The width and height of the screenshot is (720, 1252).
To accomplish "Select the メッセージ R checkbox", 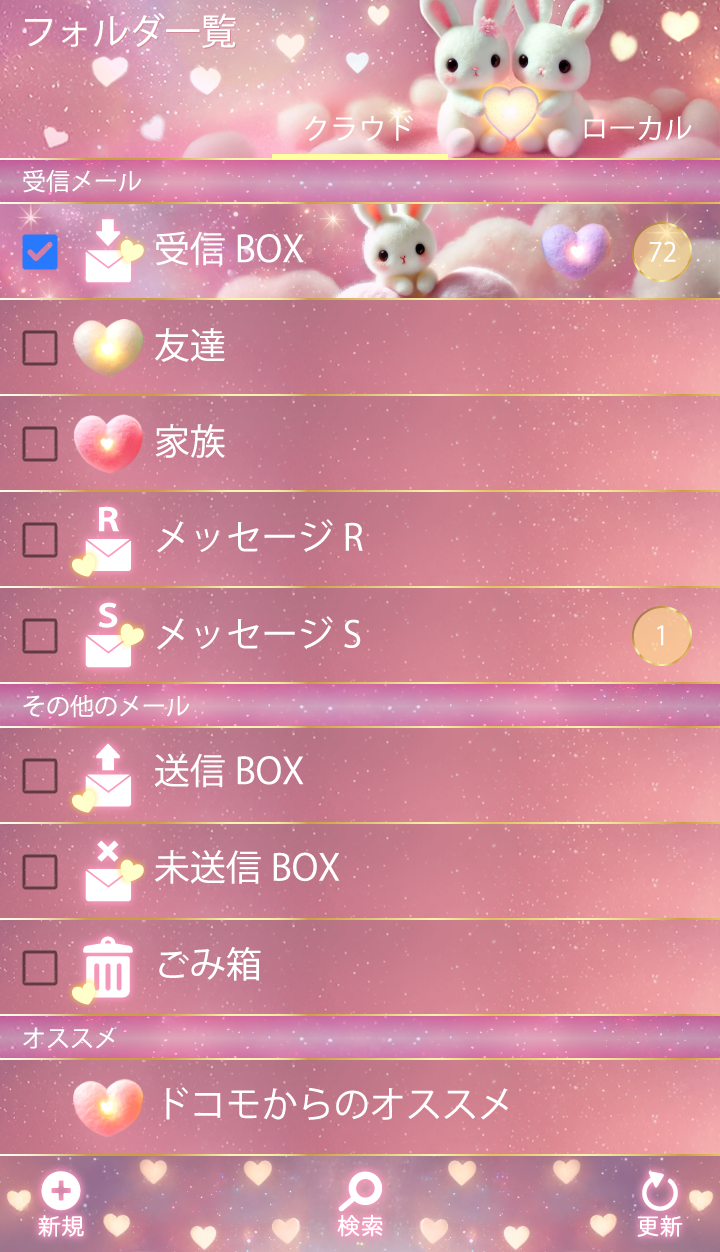I will [40, 540].
